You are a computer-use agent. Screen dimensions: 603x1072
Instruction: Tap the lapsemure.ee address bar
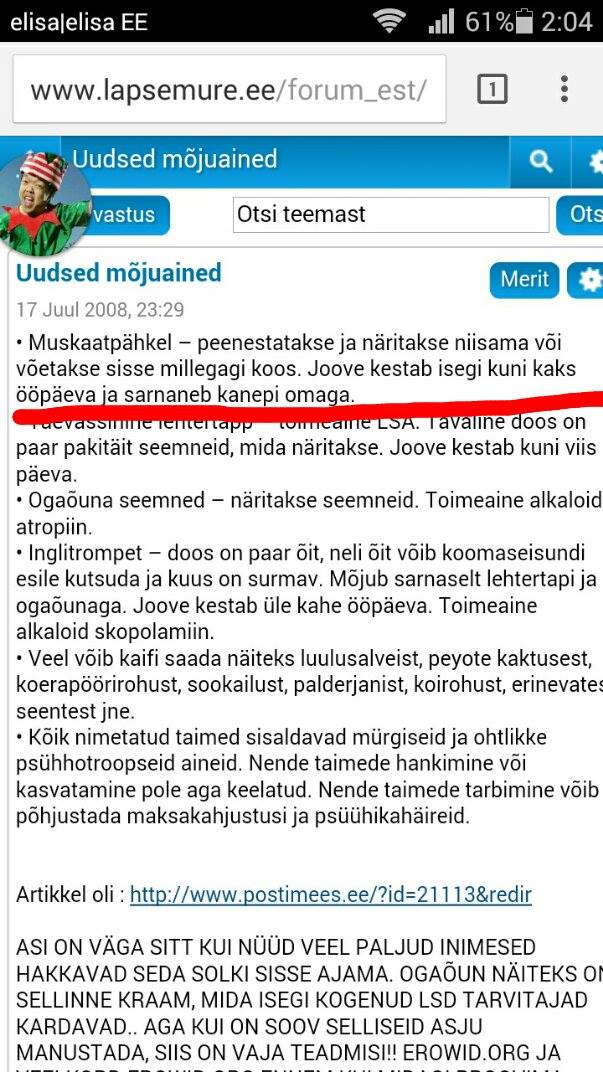click(229, 89)
